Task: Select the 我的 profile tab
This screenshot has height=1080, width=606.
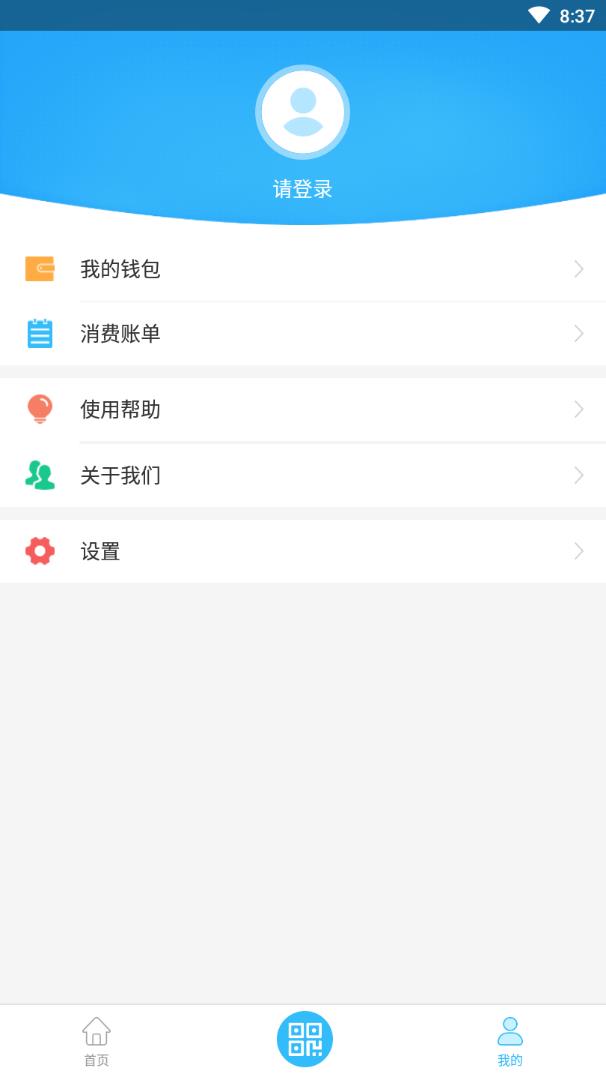Action: pyautogui.click(x=510, y=1041)
